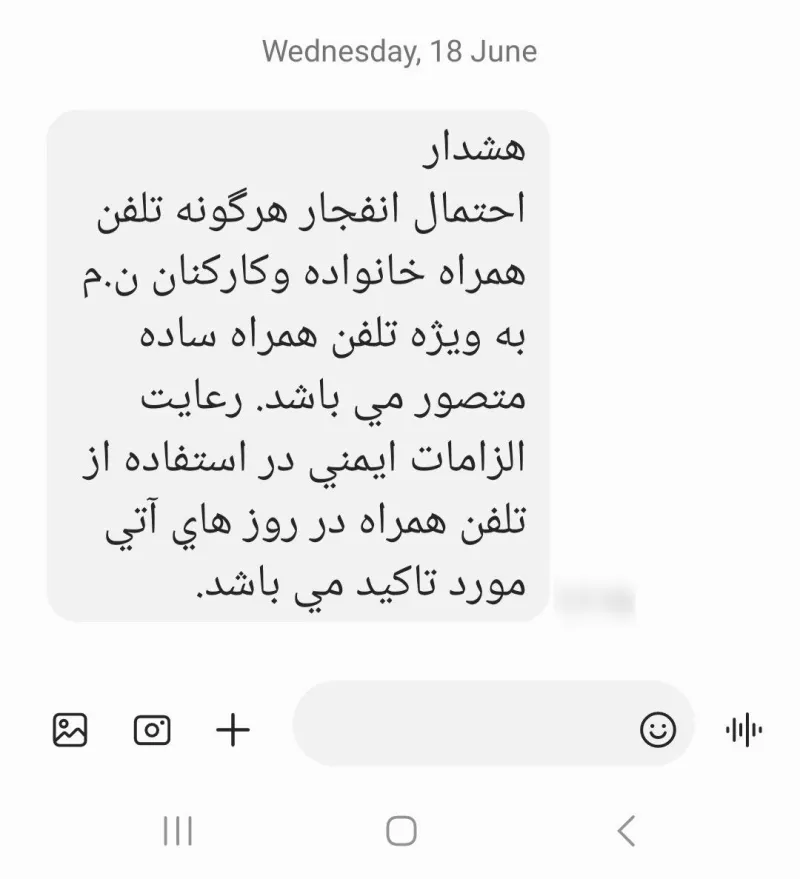Go to the home screen
Viewport: 800px width, 879px height.
pos(401,830)
